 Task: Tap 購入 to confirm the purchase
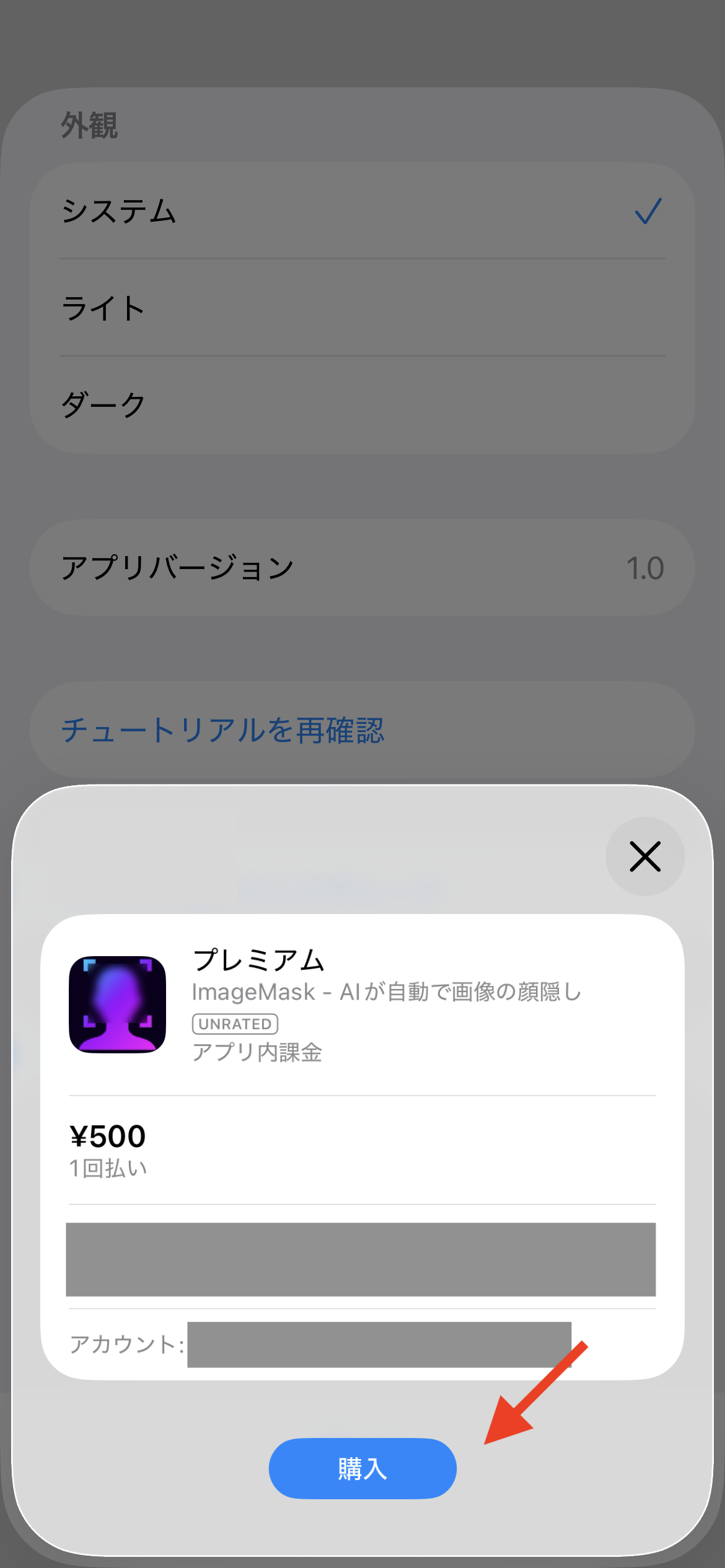[x=362, y=1468]
